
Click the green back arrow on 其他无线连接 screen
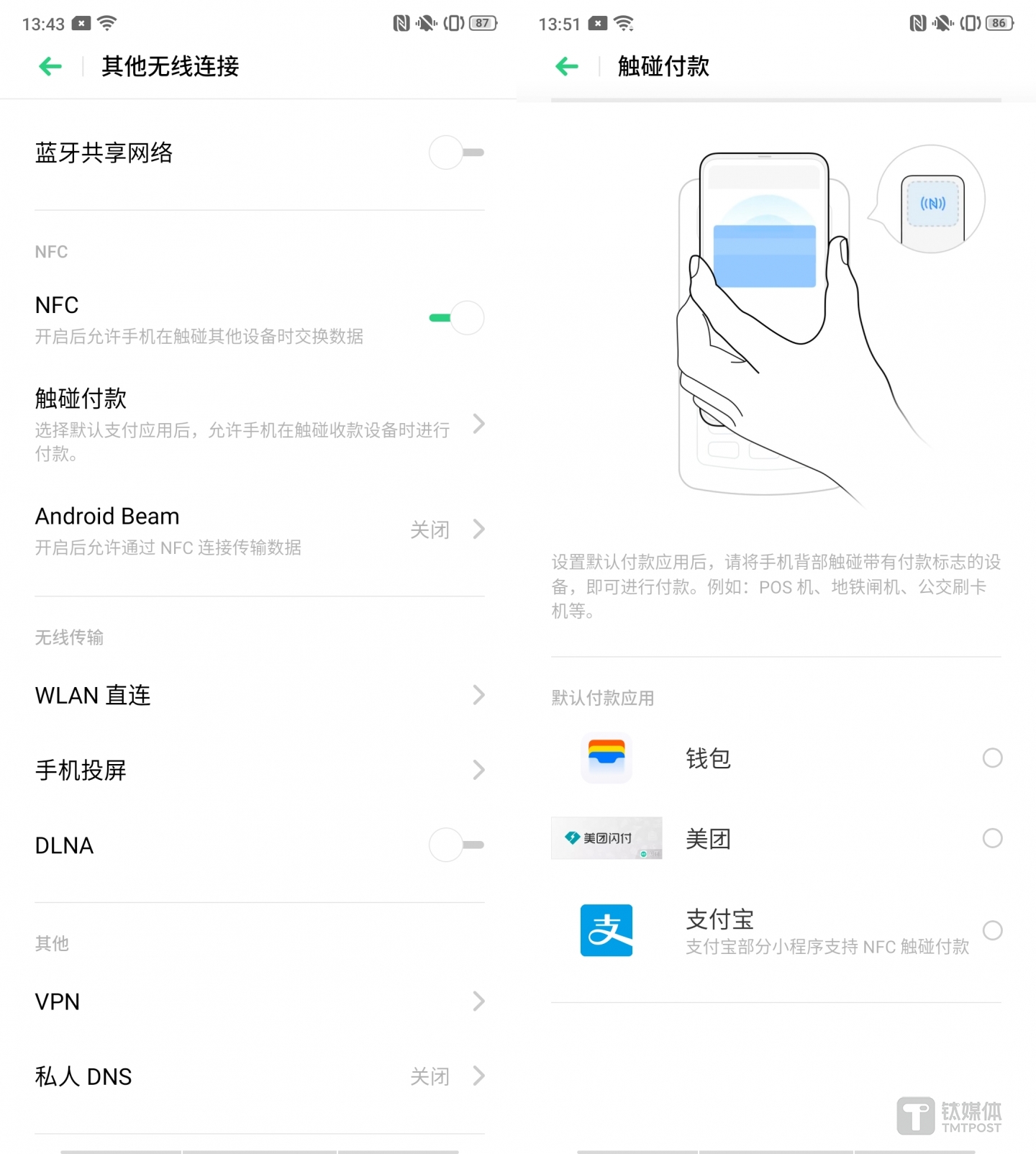[x=50, y=66]
